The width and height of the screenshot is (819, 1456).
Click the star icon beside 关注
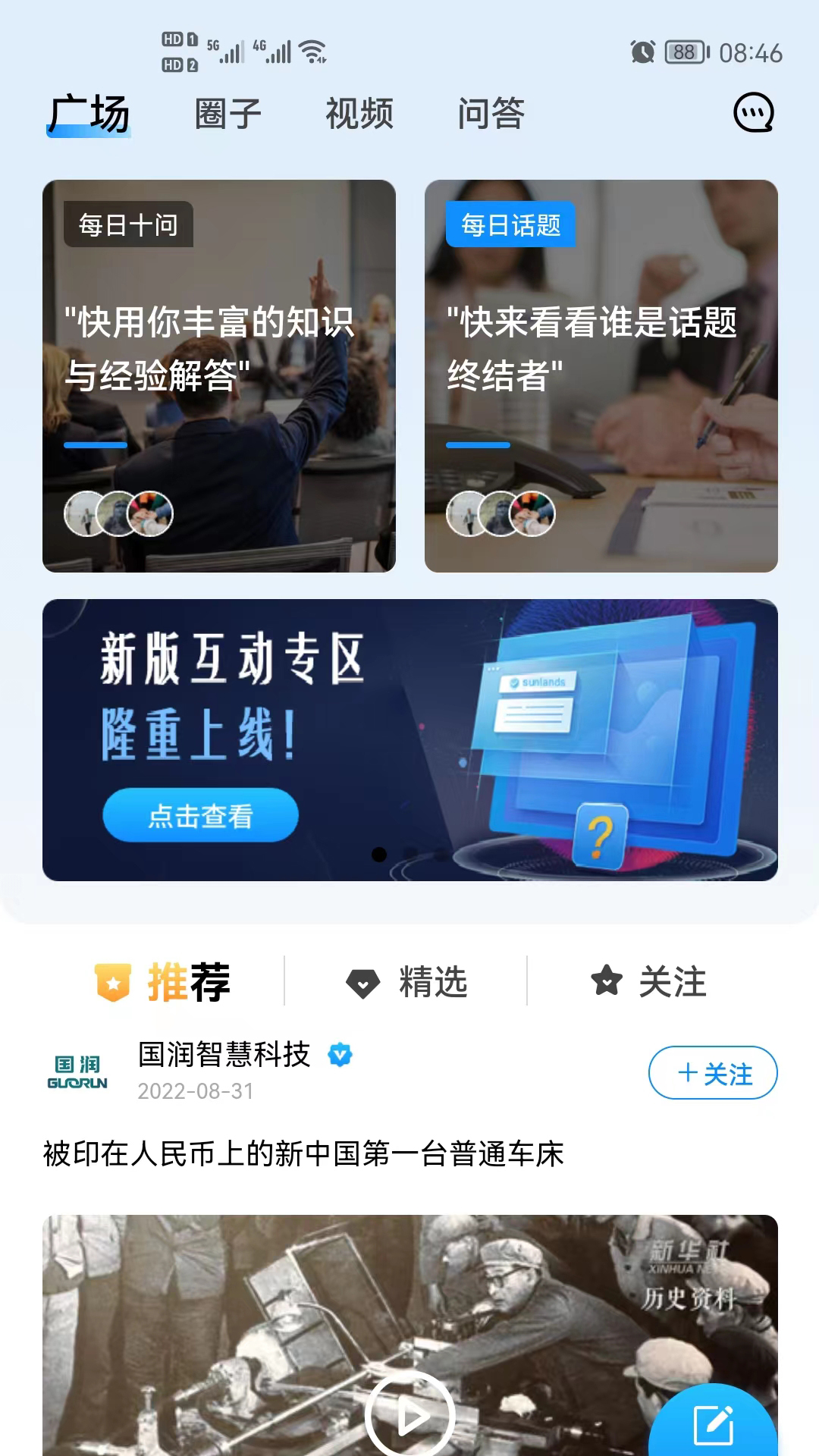point(607,982)
